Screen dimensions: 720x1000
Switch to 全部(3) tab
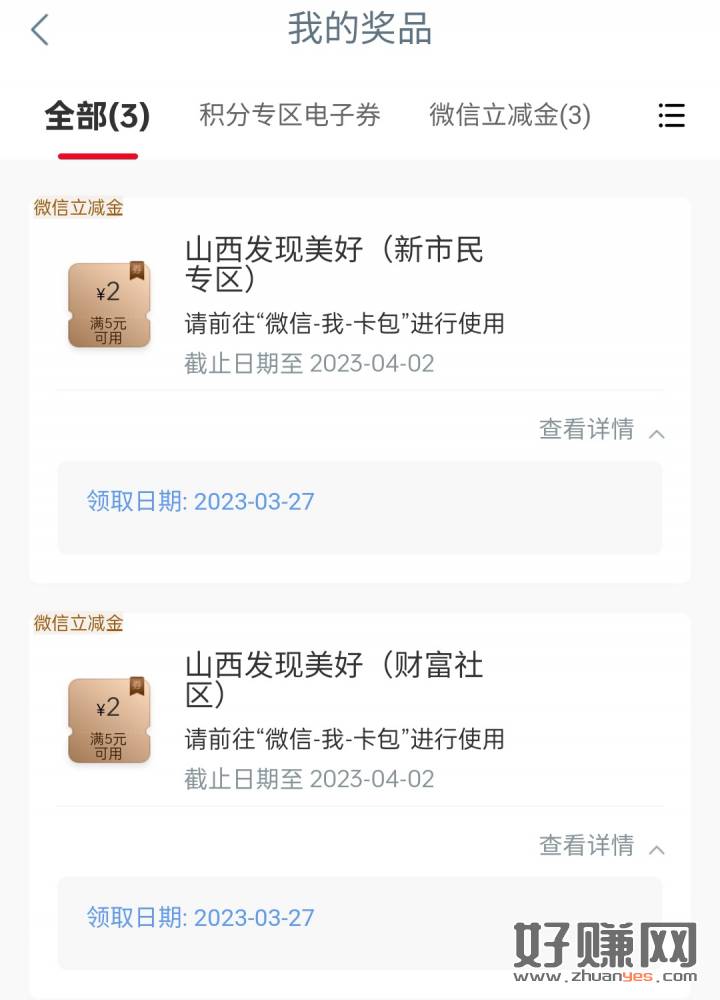tap(97, 116)
